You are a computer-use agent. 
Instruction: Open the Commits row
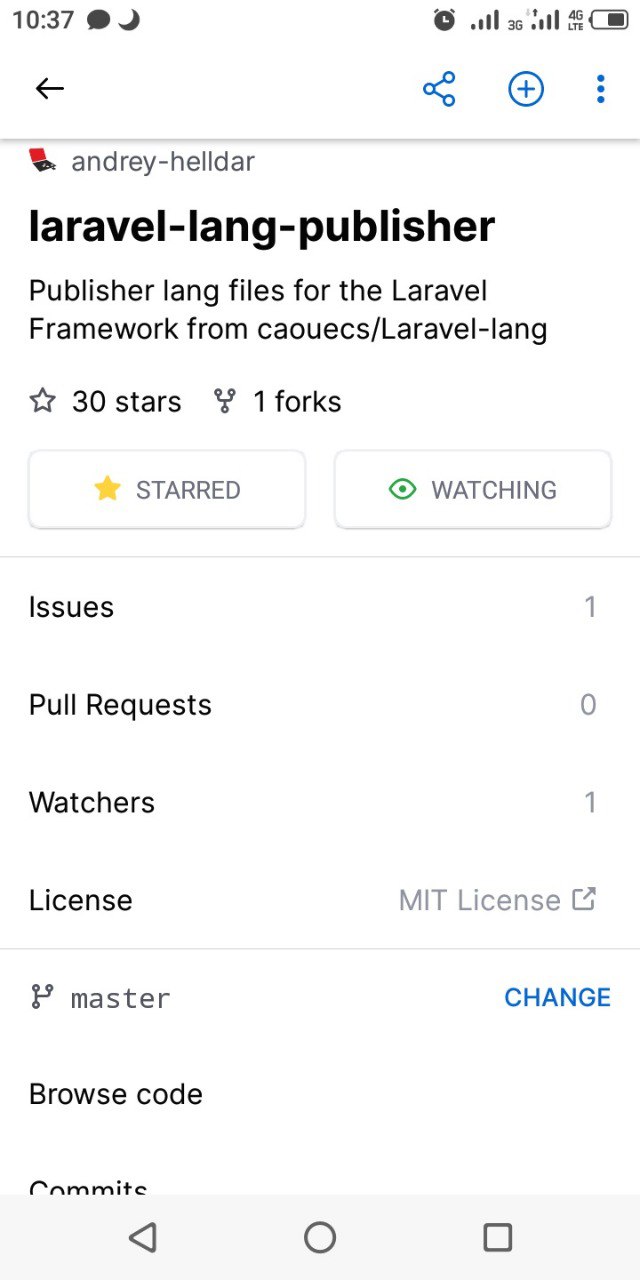tap(320, 1180)
